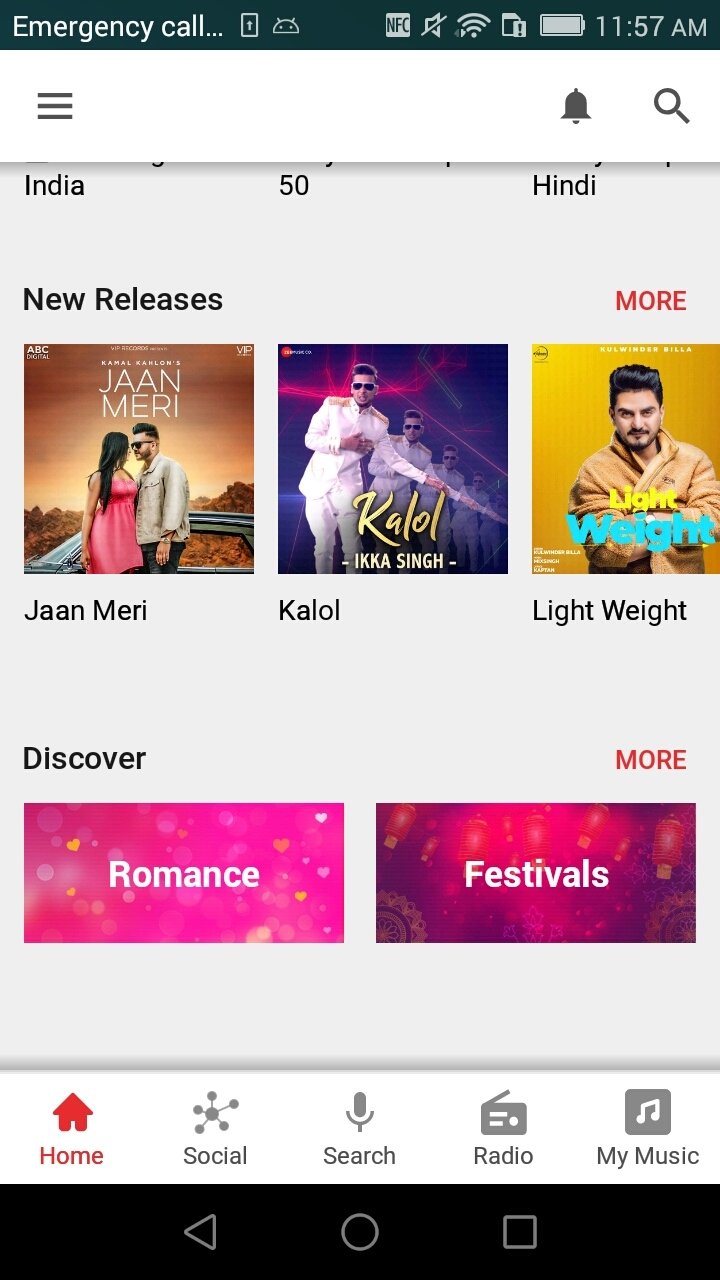Open the My Music tab
This screenshot has width=720, height=1280.
(x=648, y=1130)
